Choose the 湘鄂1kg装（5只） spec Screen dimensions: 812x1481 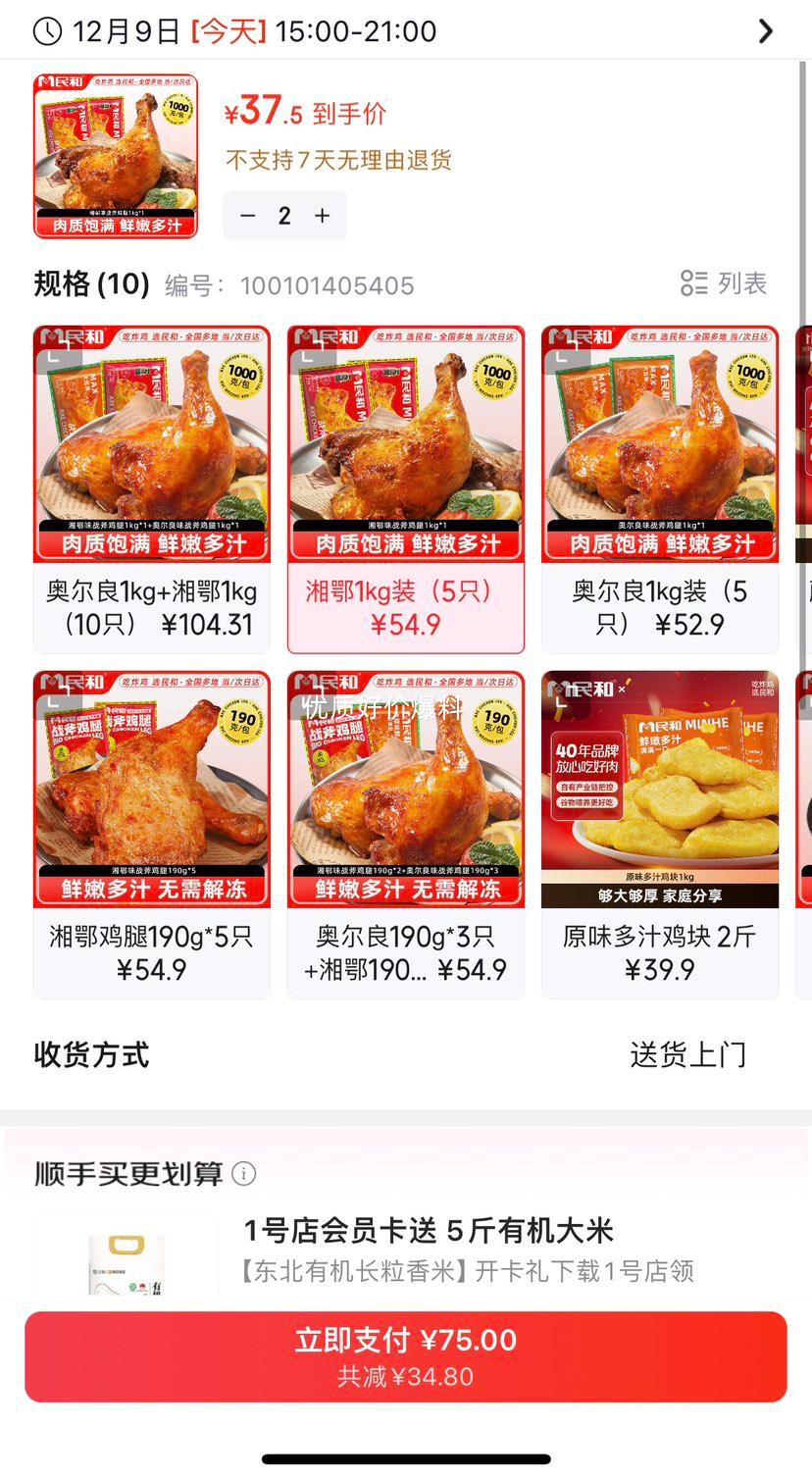(405, 488)
